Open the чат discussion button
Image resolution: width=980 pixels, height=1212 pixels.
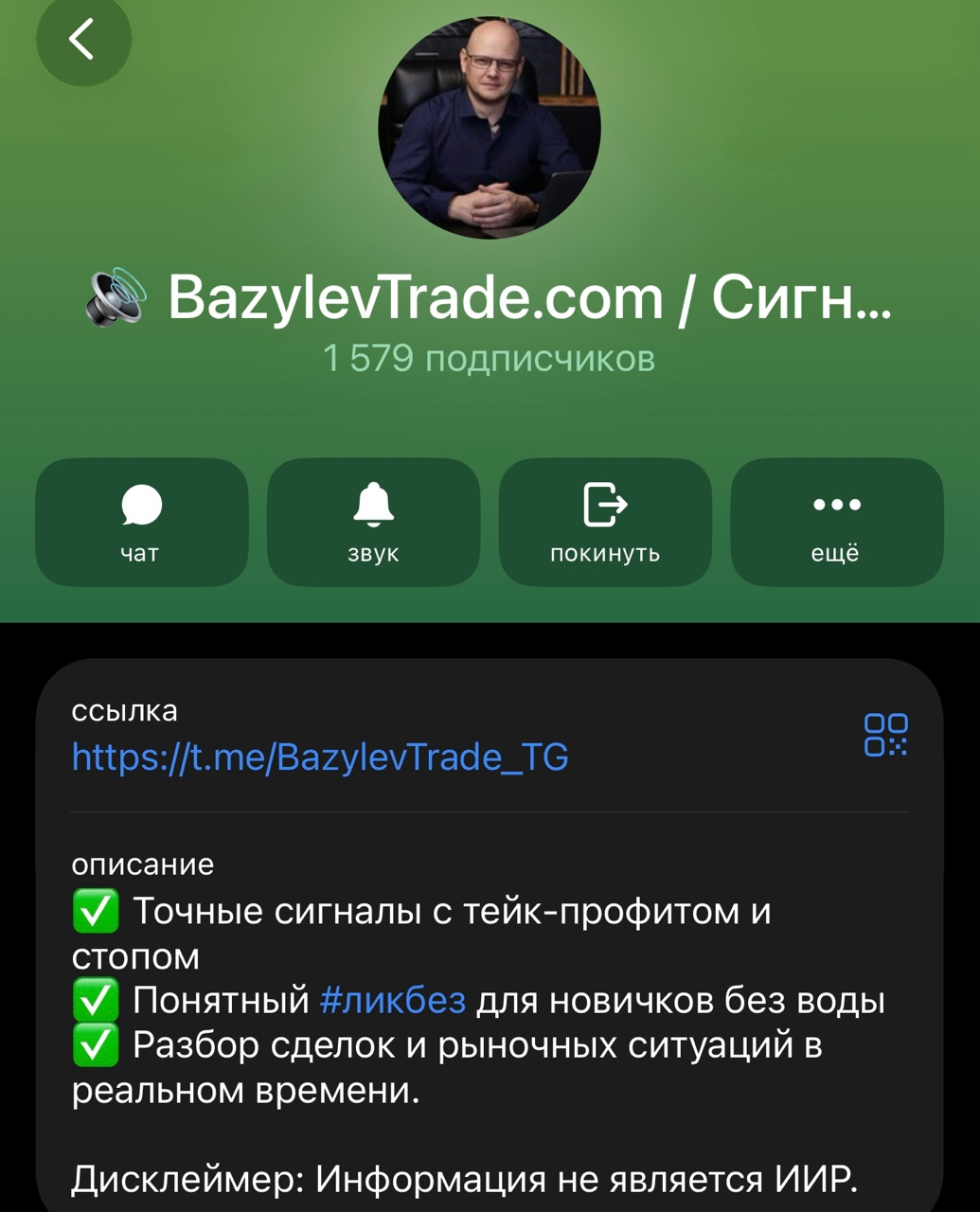142,523
